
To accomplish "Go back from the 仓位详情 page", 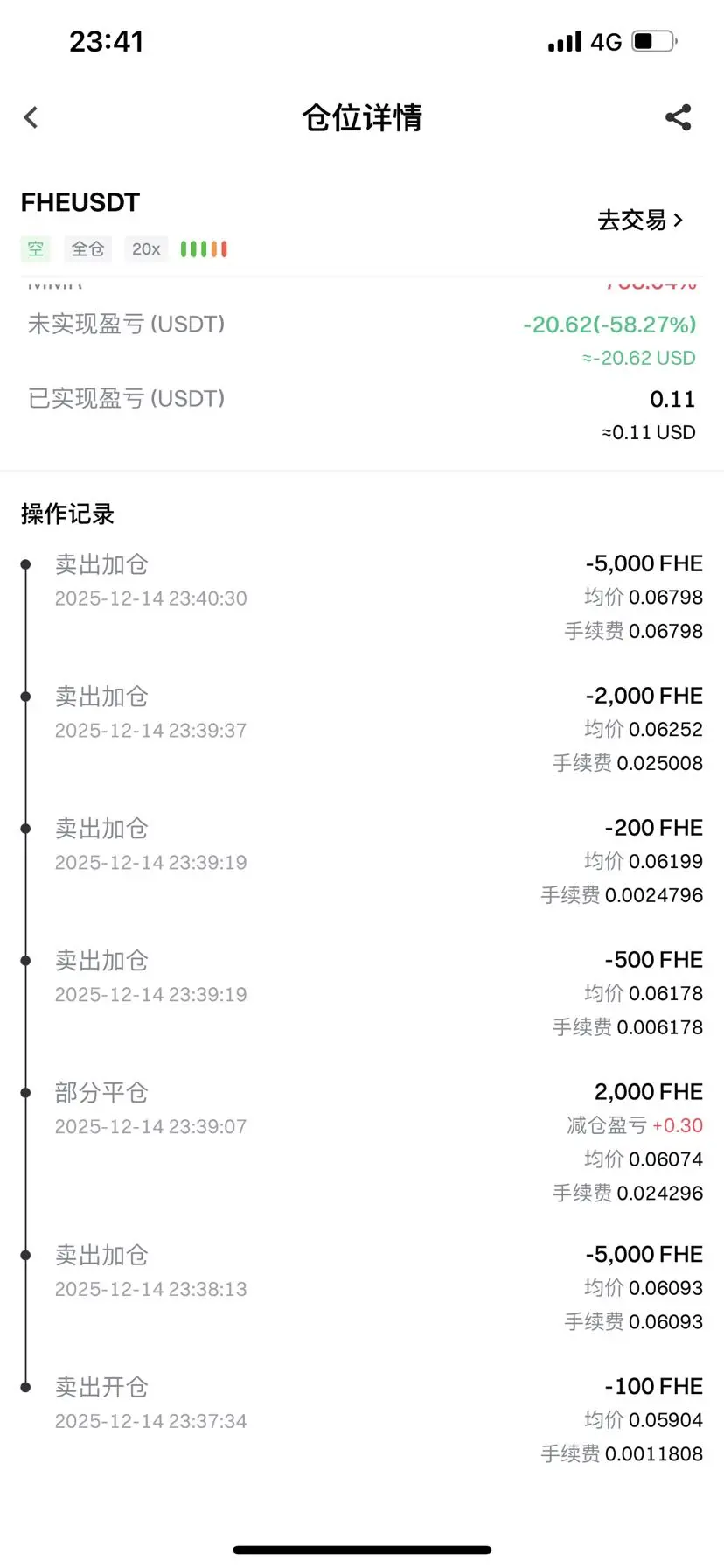I will [x=31, y=117].
